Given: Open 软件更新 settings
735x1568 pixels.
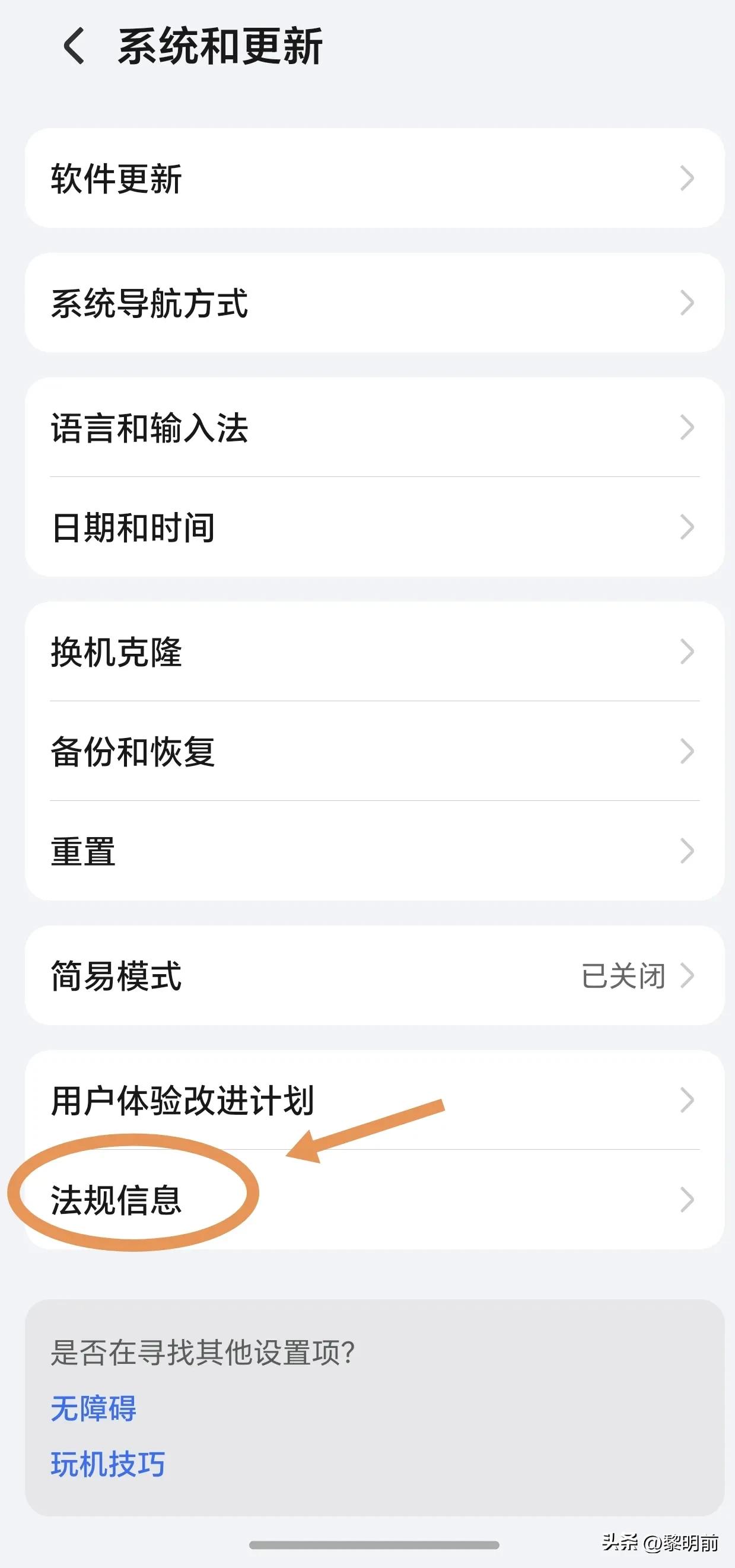Looking at the screenshot, I should (374, 179).
